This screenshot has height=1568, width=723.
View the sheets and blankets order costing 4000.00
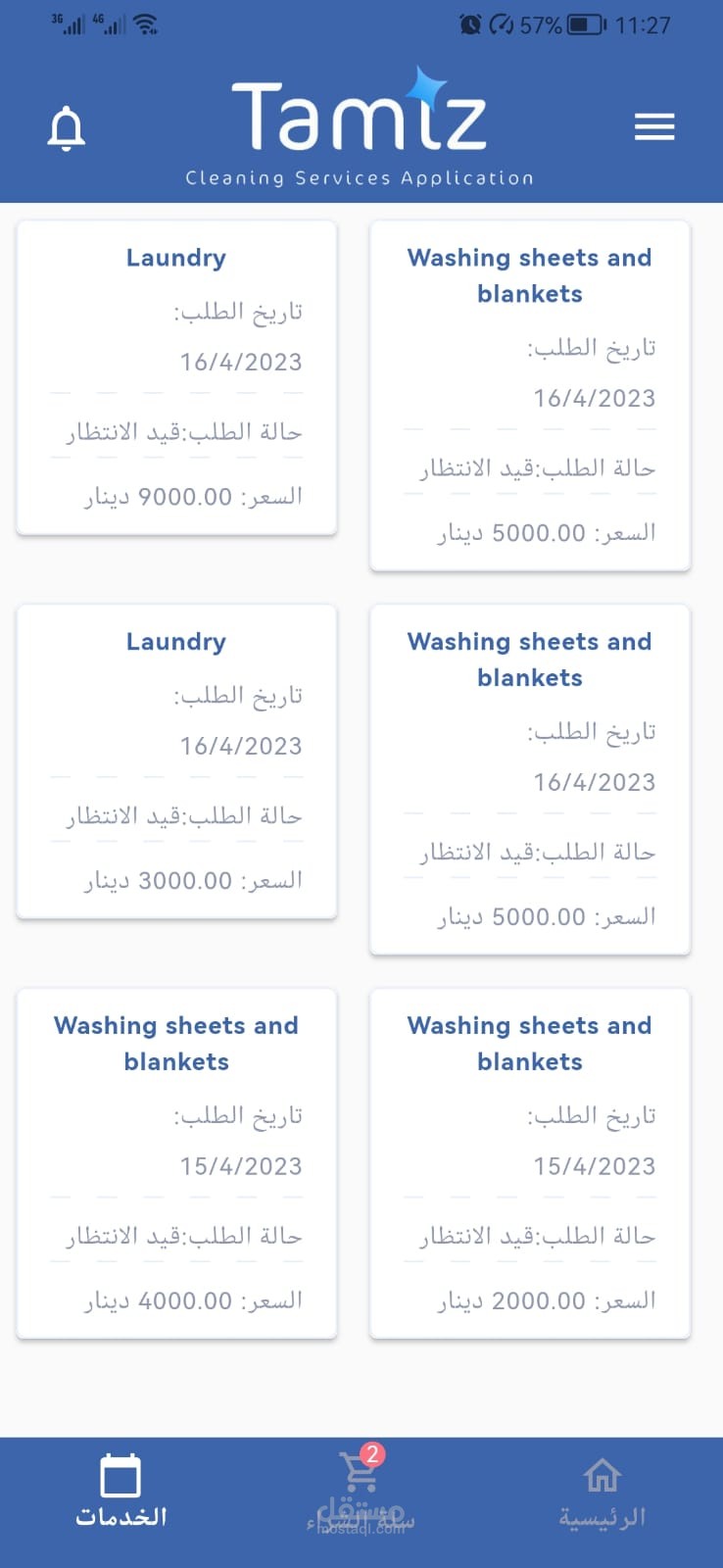(x=176, y=1163)
